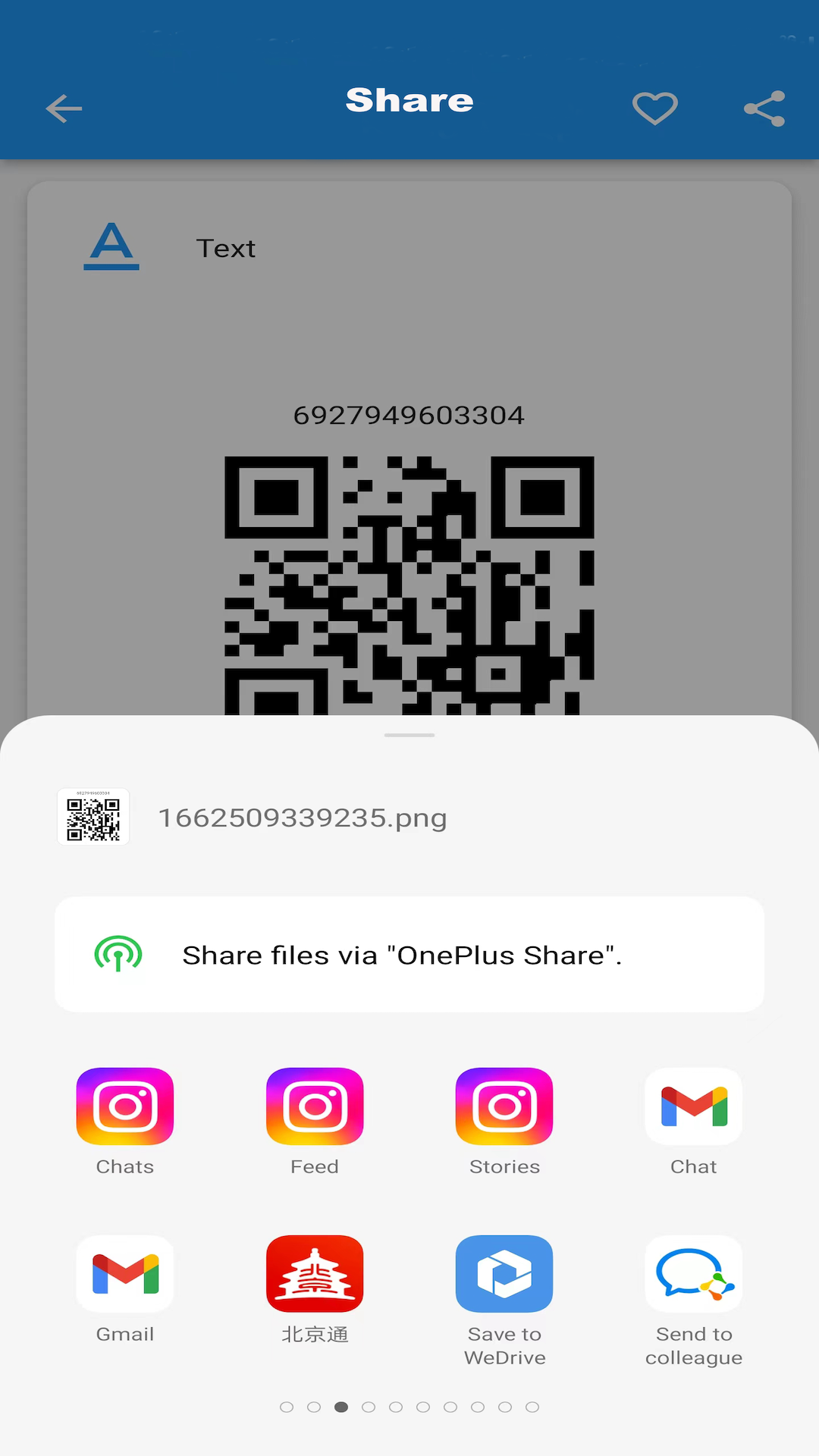Open the share options icon top right
This screenshot has width=819, height=1456.
(764, 108)
